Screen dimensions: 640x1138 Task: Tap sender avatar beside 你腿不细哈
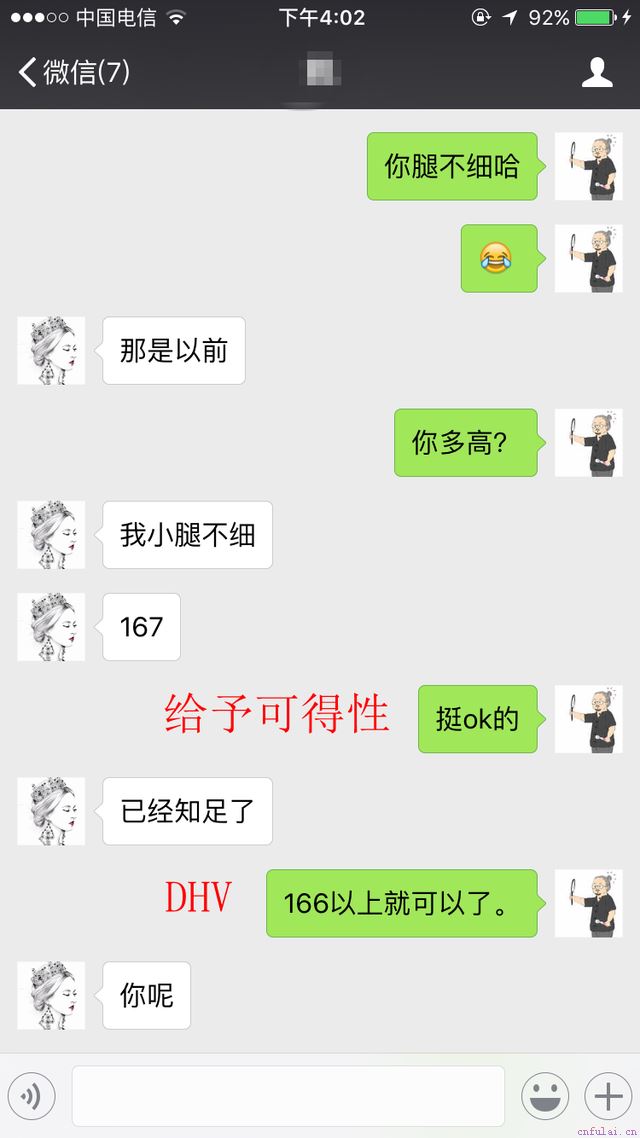pos(588,166)
